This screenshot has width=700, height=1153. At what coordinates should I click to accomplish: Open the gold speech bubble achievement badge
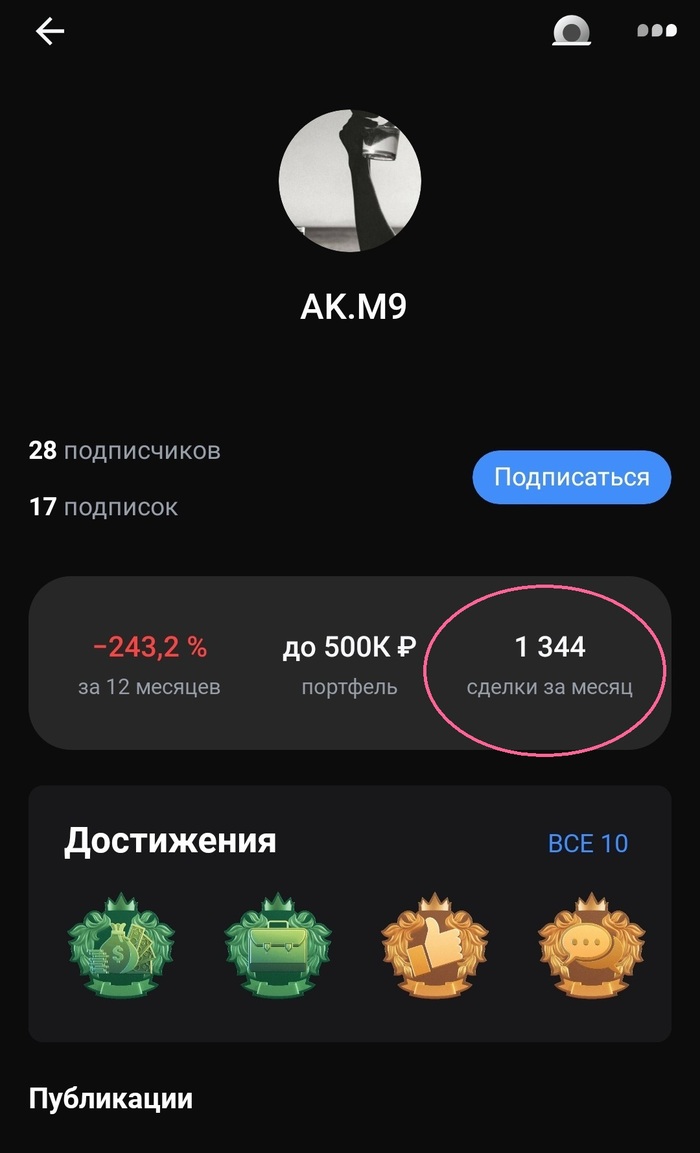[590, 943]
